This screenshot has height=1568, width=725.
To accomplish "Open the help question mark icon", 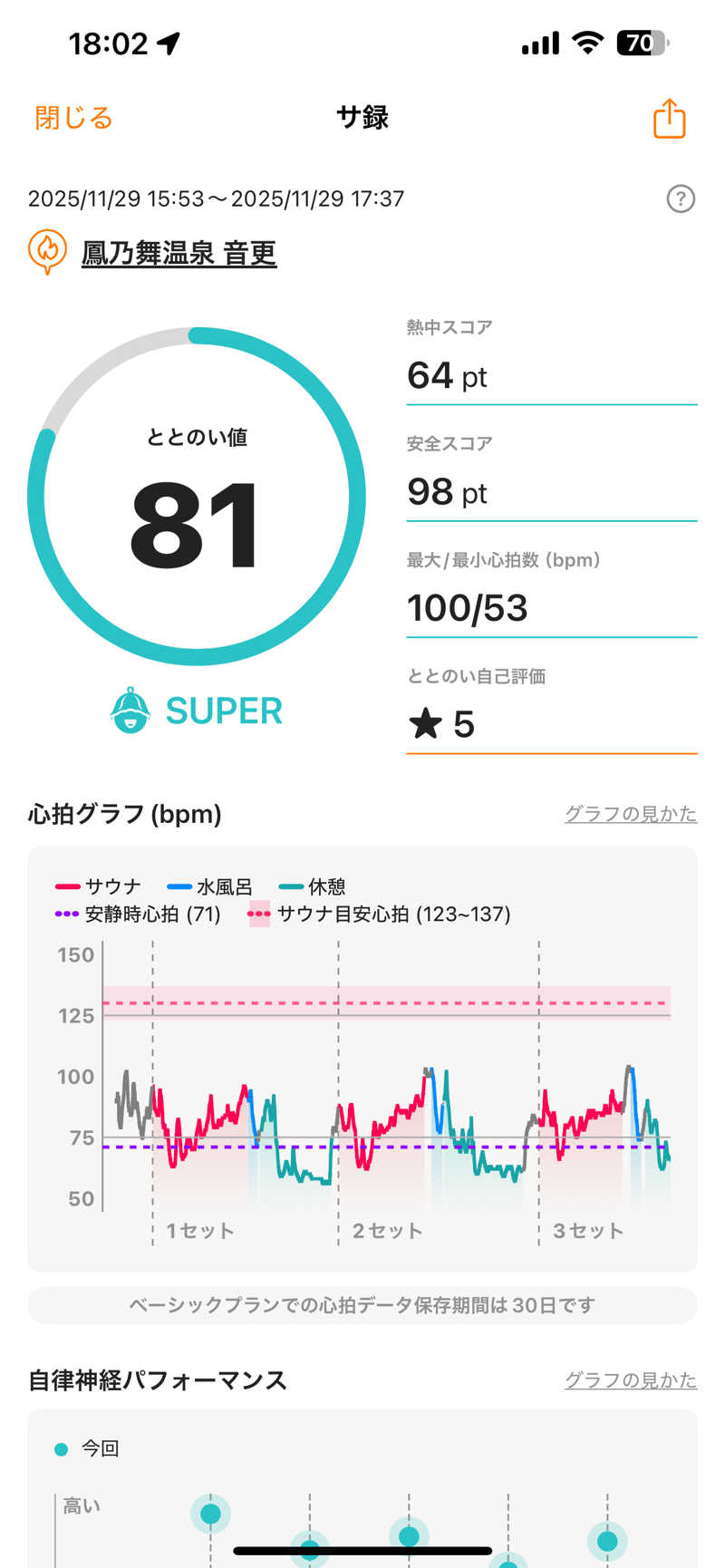I will coord(680,198).
